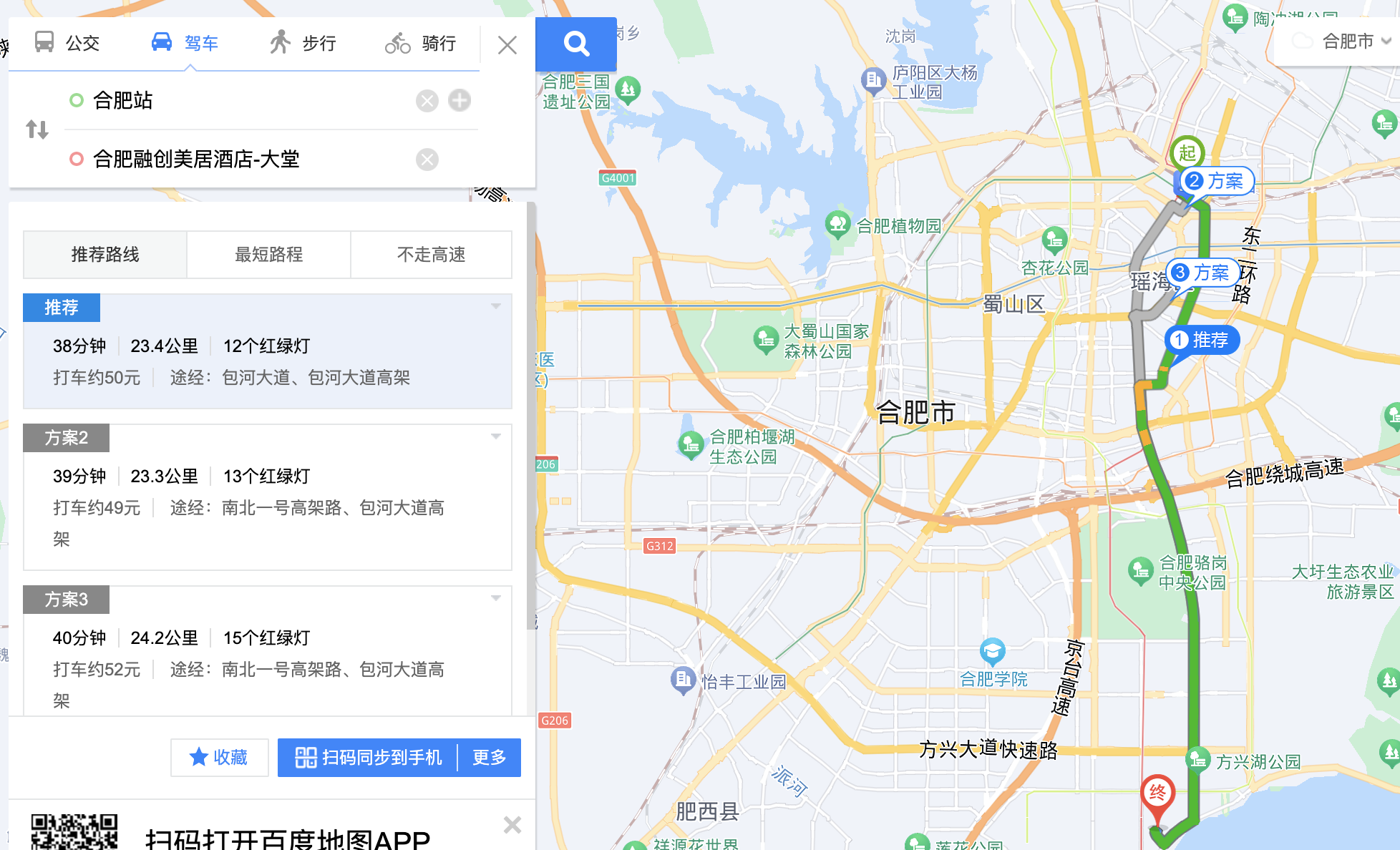Close the route planning panel
The height and width of the screenshot is (850, 1400).
point(507,45)
